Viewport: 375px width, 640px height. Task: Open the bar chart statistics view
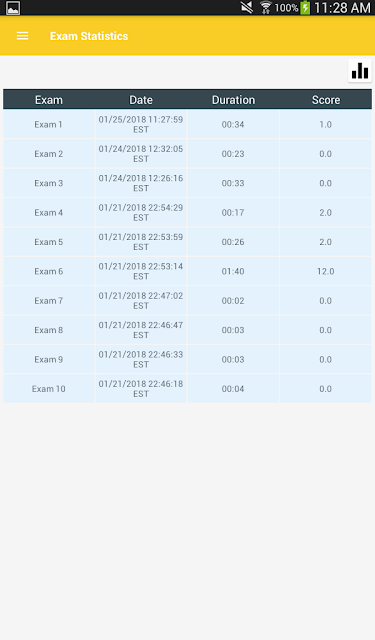pos(360,71)
